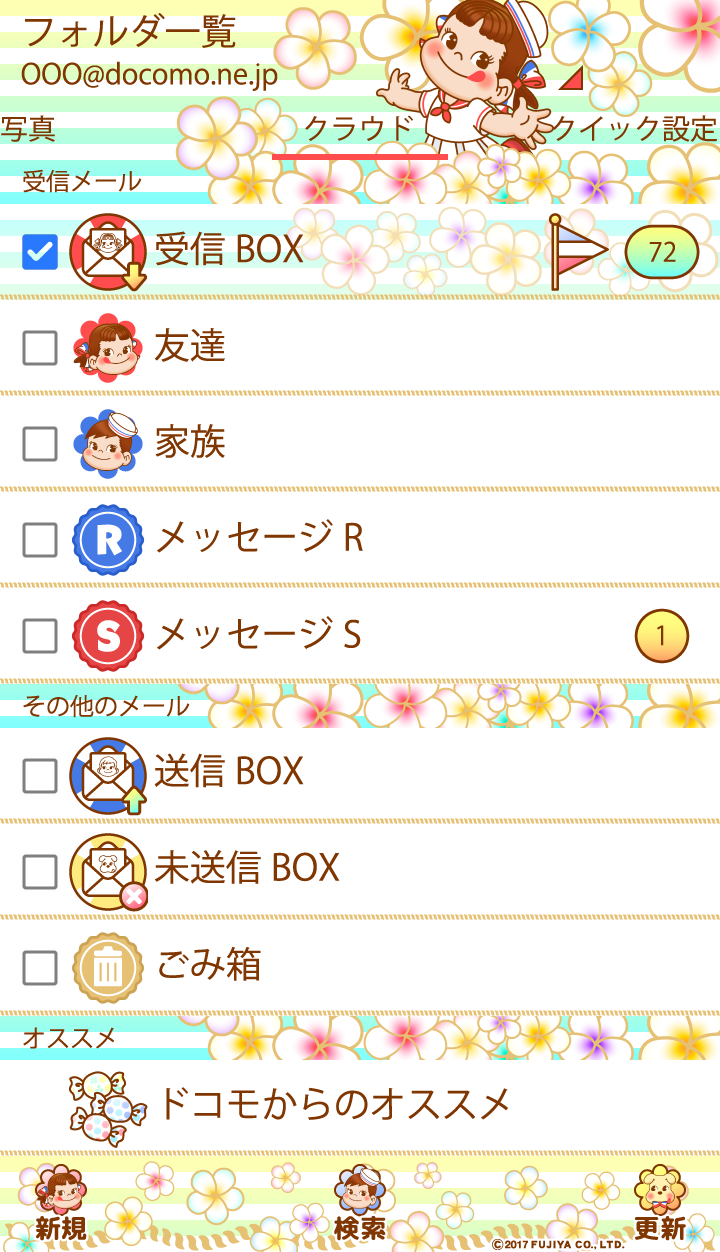The height and width of the screenshot is (1252, 720).
Task: Open the クイック設定 tab
Action: click(634, 129)
